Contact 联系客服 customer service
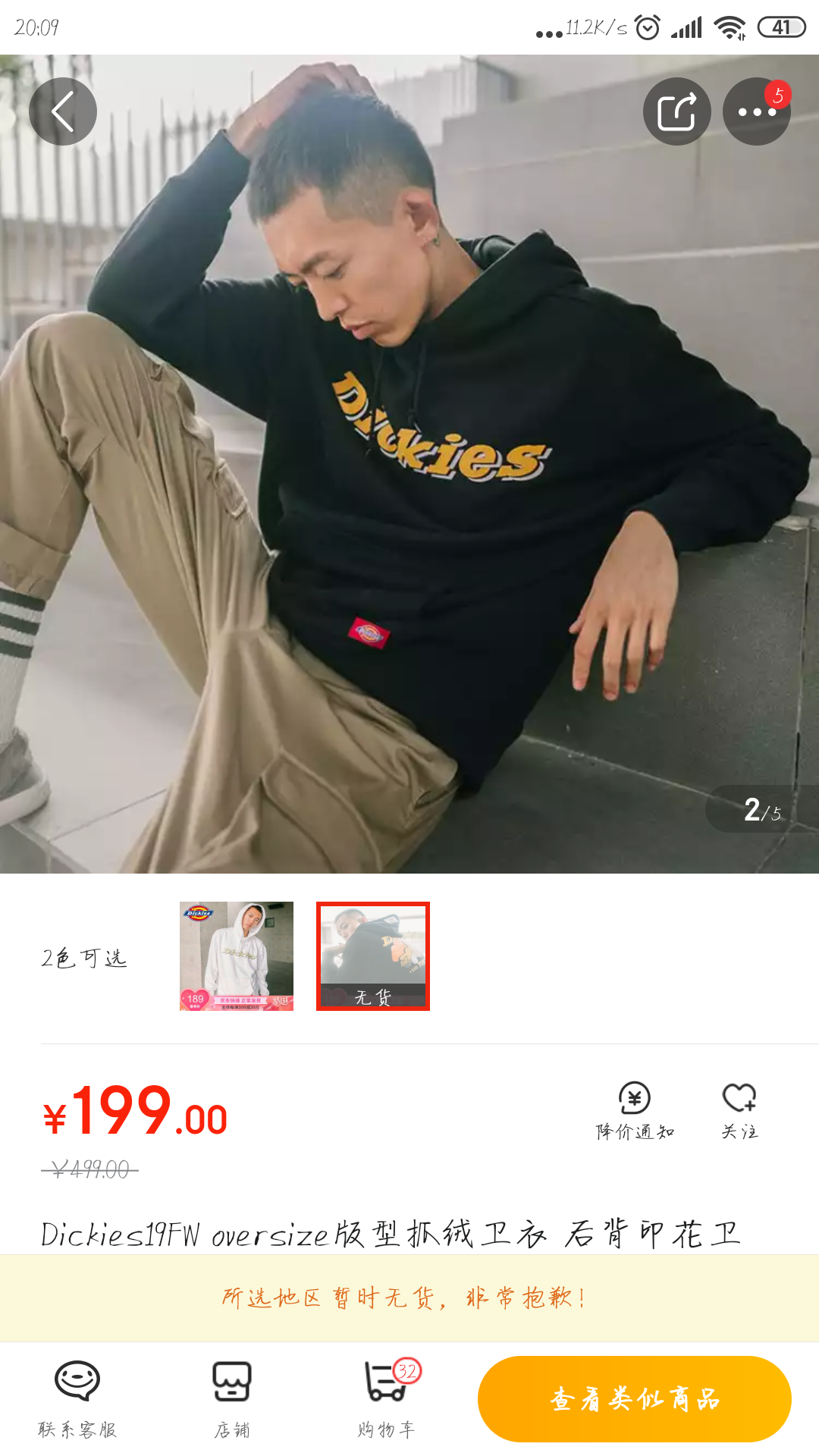 pos(77,1398)
